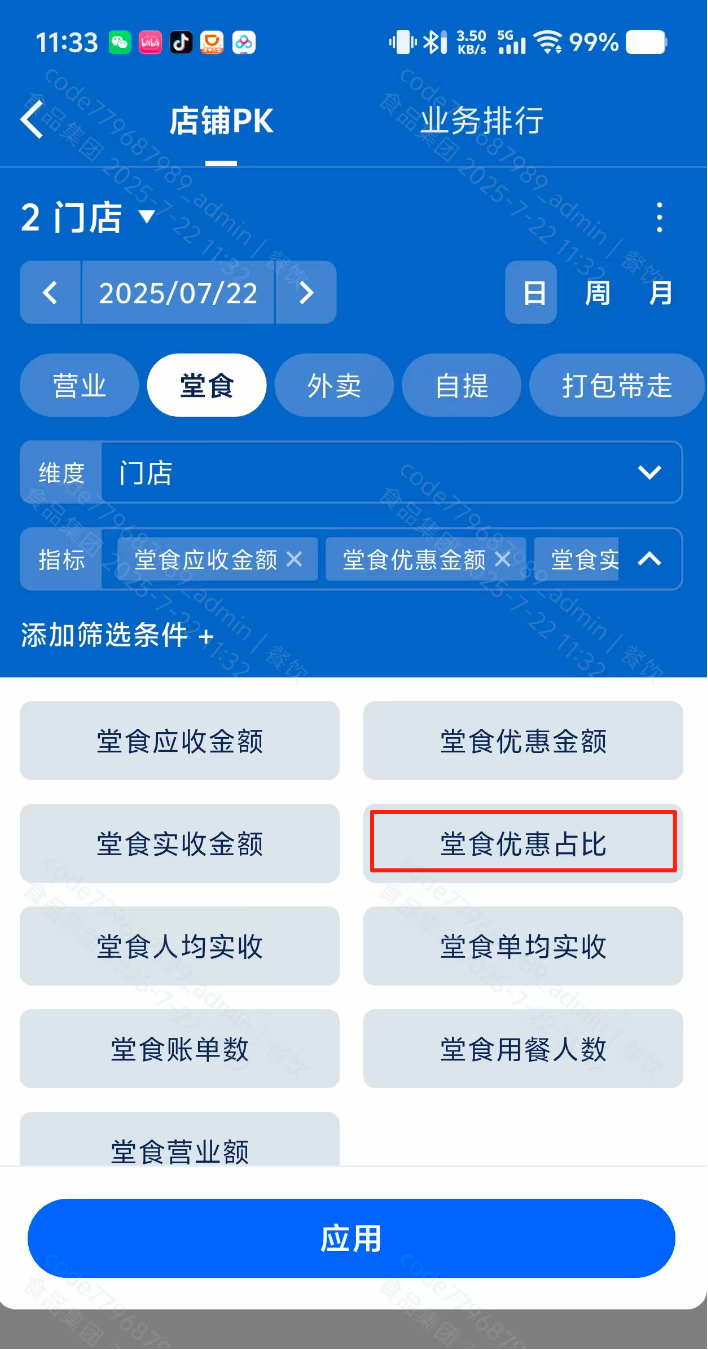Switch the period to 周
The height and width of the screenshot is (1350, 708).
pyautogui.click(x=598, y=293)
